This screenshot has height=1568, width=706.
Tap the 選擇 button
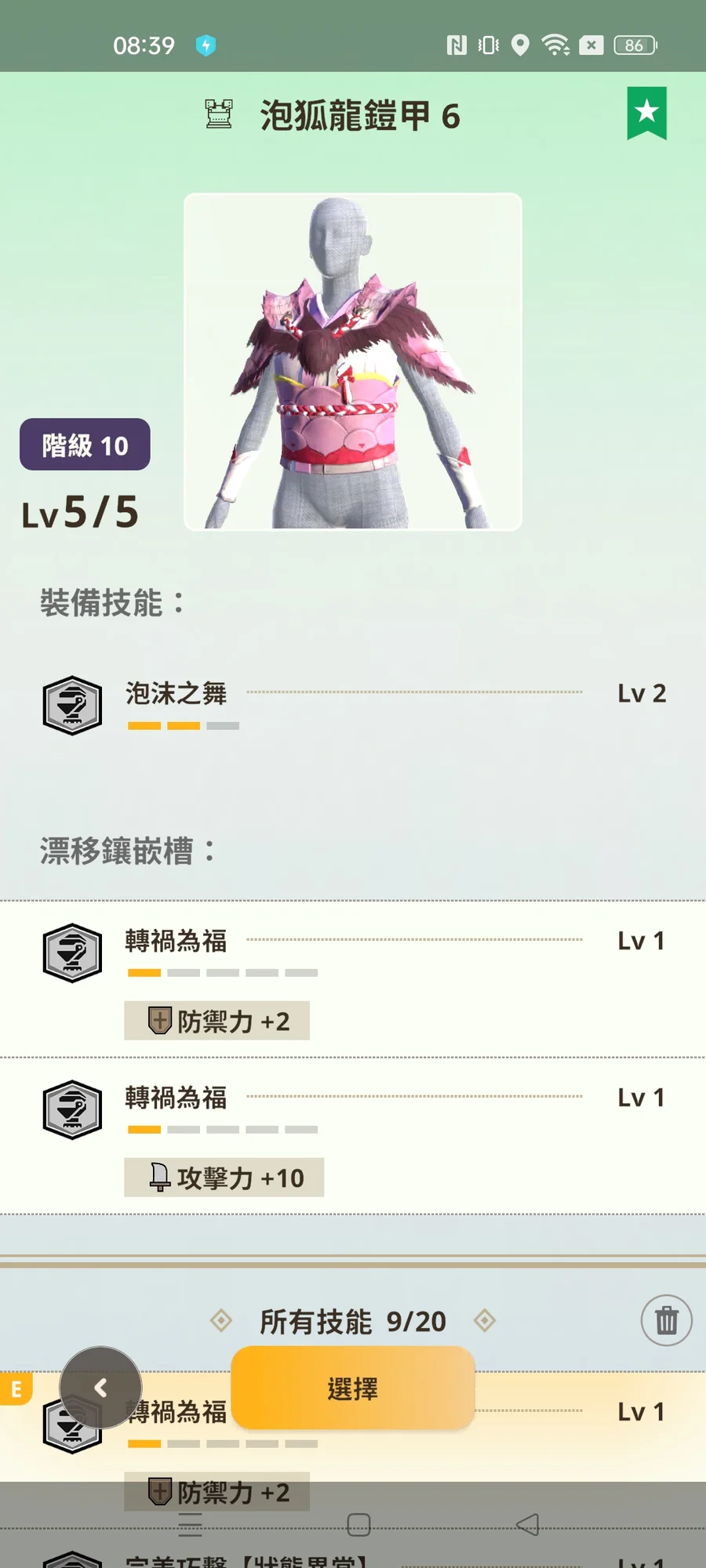click(x=353, y=1388)
